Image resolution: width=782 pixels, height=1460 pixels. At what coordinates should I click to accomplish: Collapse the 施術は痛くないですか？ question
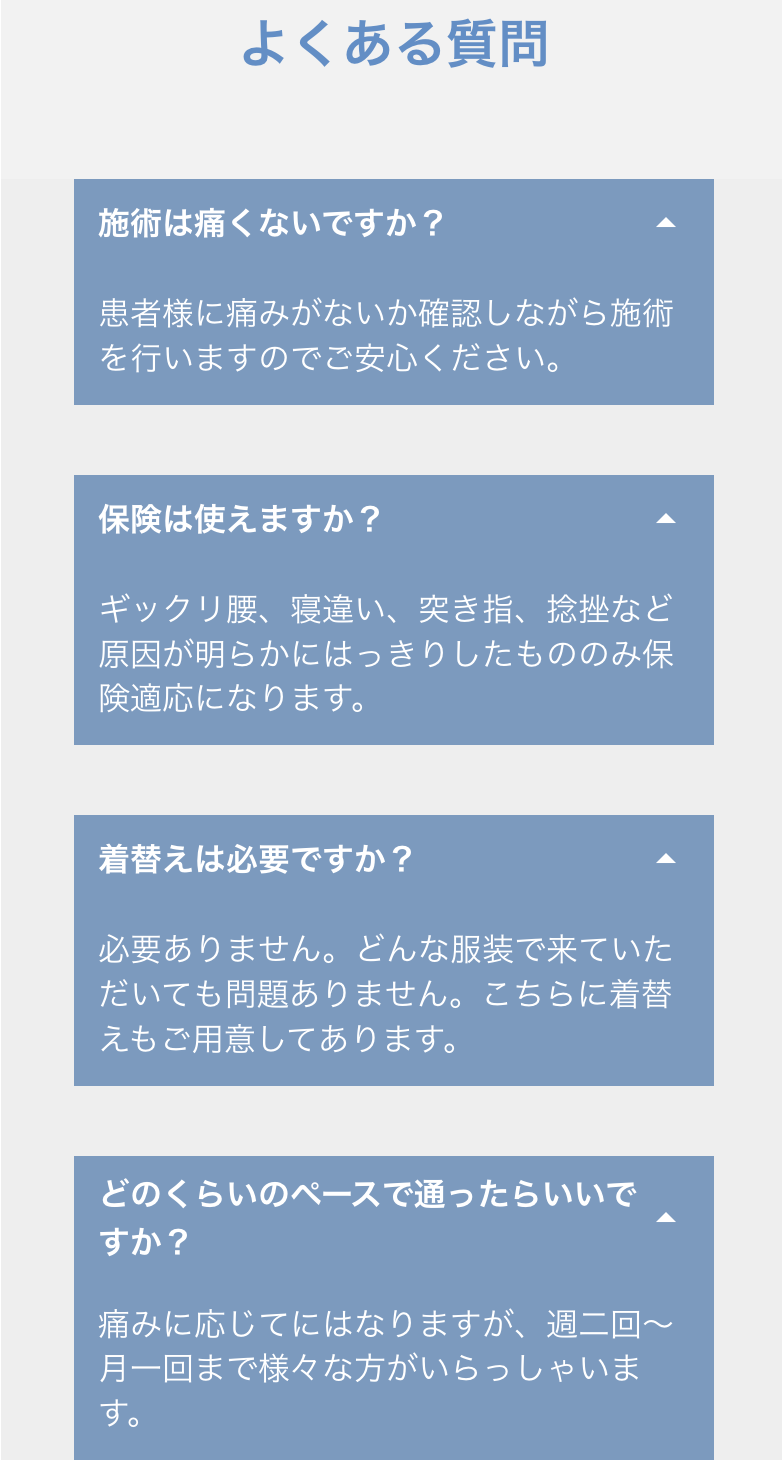click(665, 223)
